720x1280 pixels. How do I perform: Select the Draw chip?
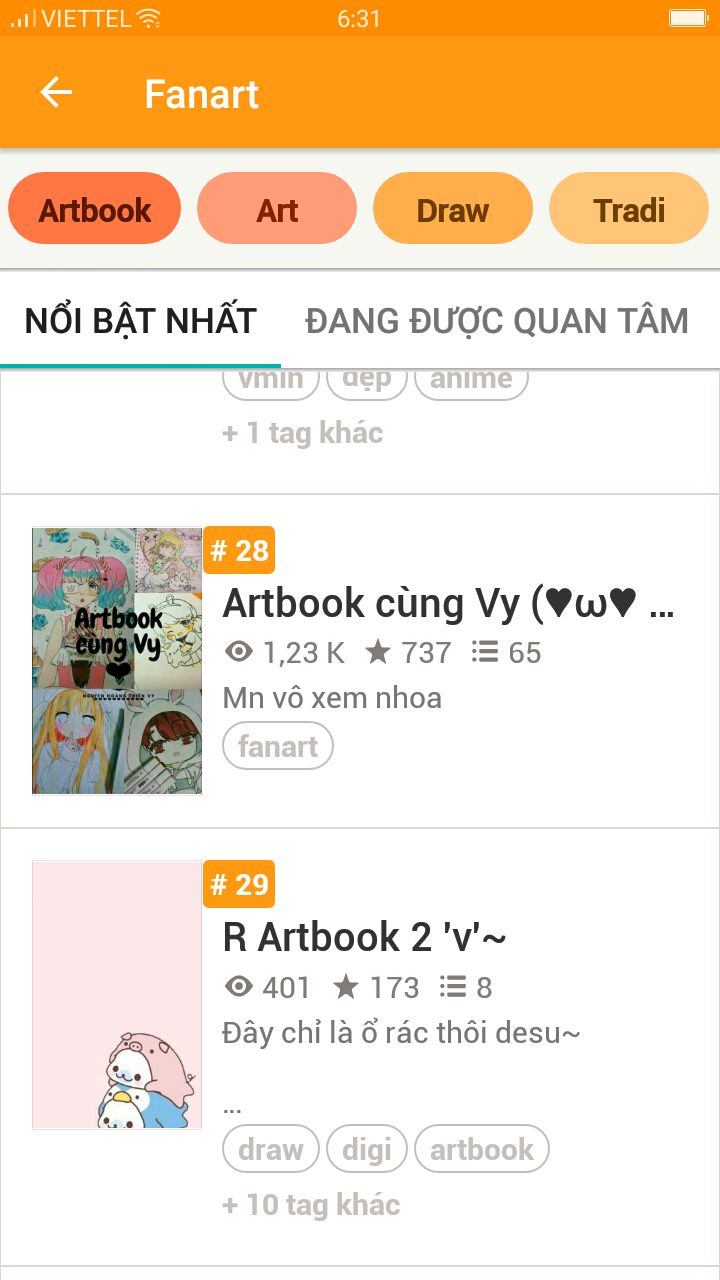pos(453,209)
